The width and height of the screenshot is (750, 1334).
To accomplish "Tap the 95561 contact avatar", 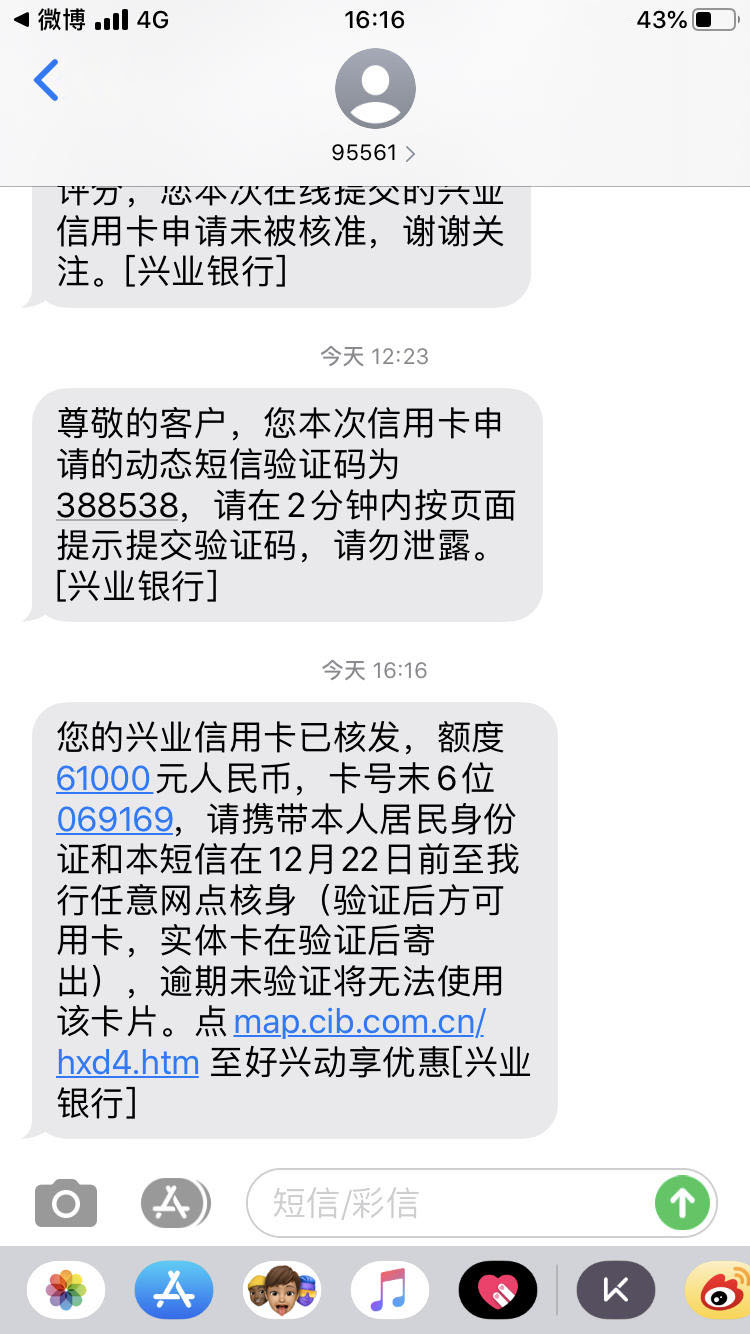I will [375, 88].
